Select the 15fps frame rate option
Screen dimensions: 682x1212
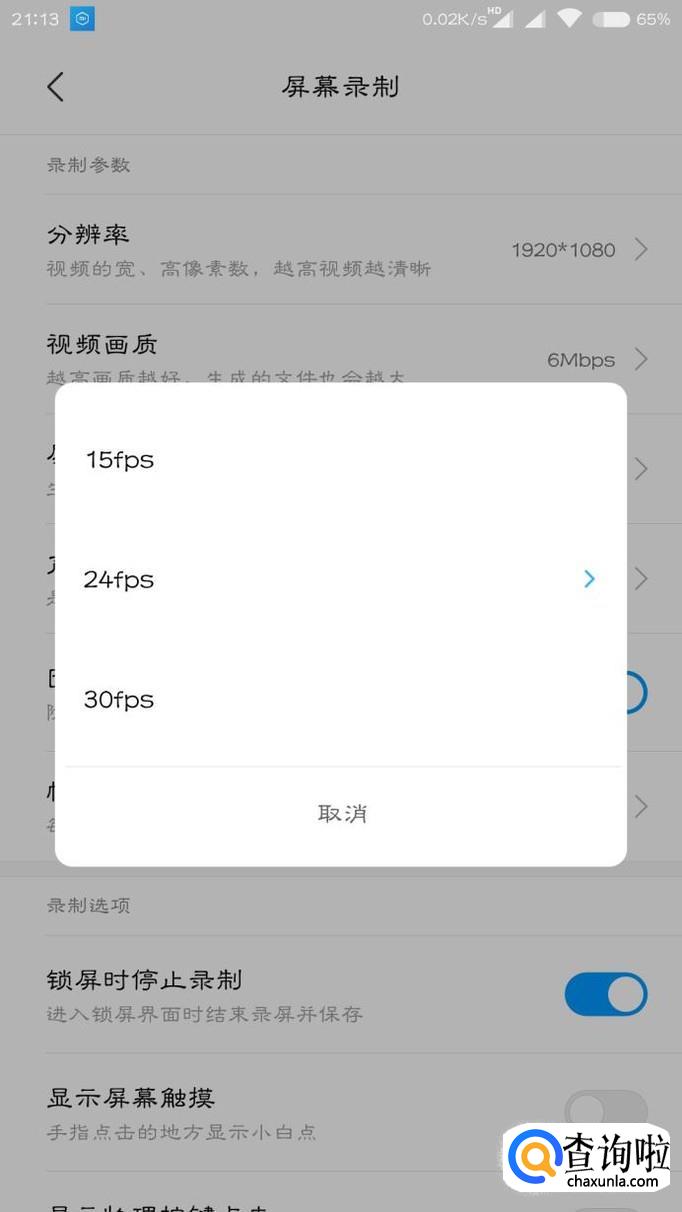coord(341,460)
